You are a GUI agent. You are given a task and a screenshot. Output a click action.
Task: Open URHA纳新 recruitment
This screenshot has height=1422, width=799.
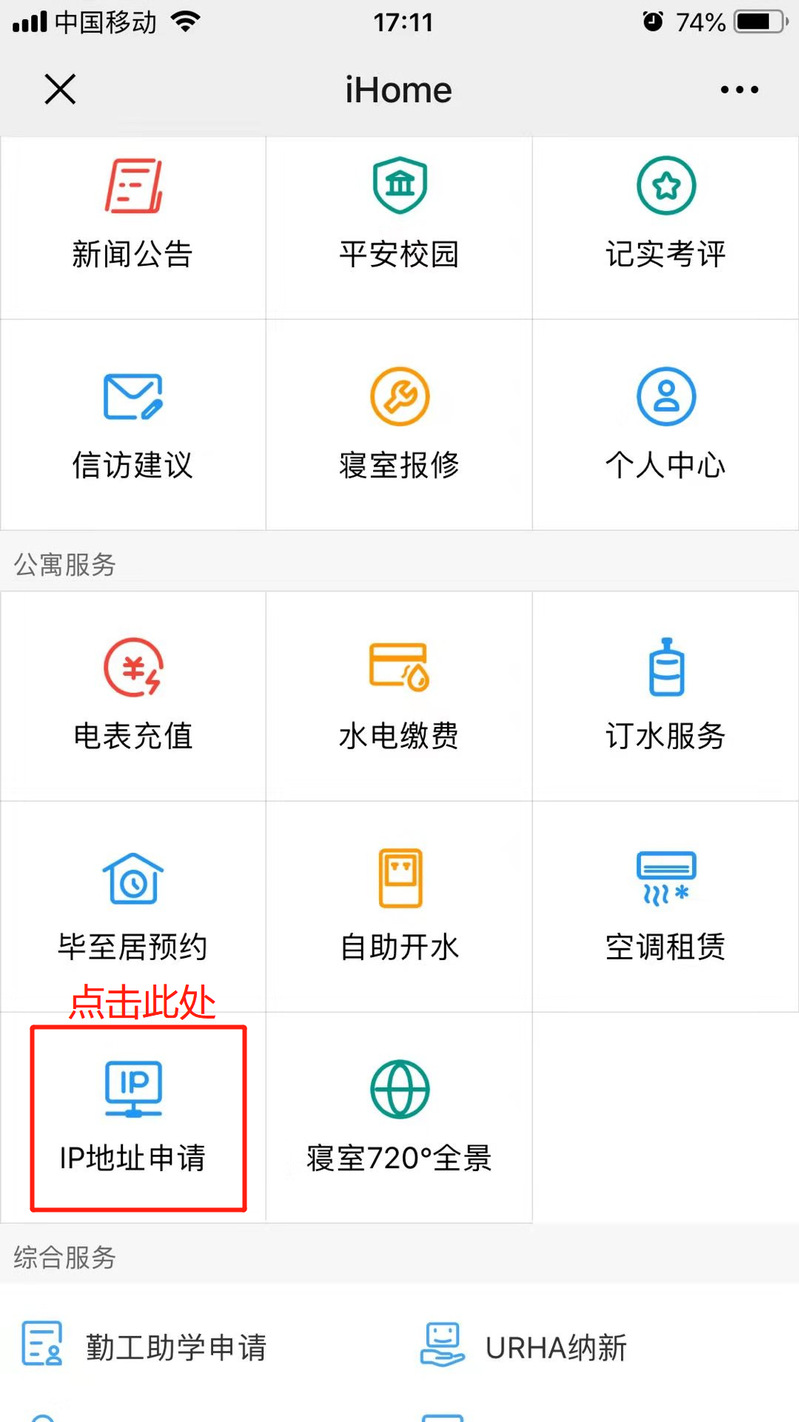(524, 1346)
